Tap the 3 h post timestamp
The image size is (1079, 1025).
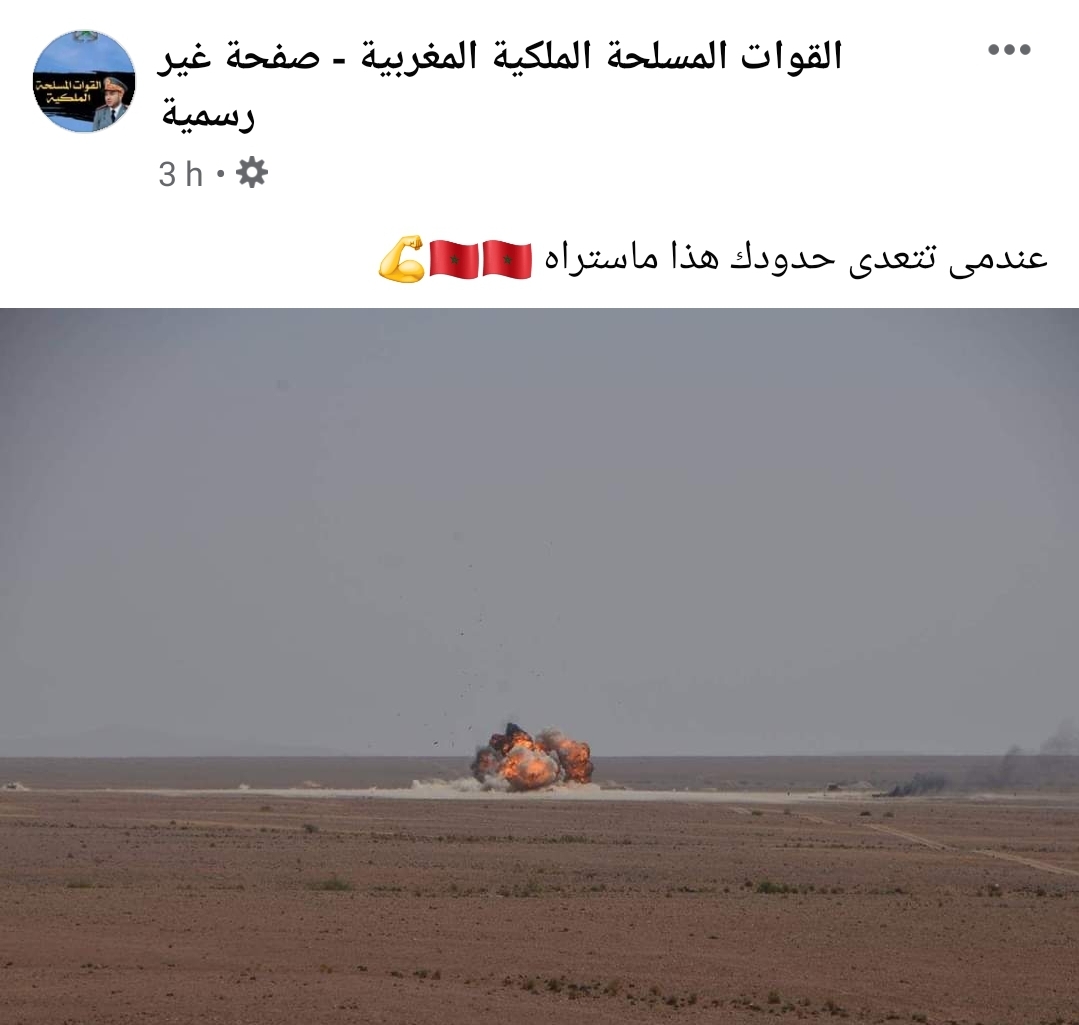(180, 175)
